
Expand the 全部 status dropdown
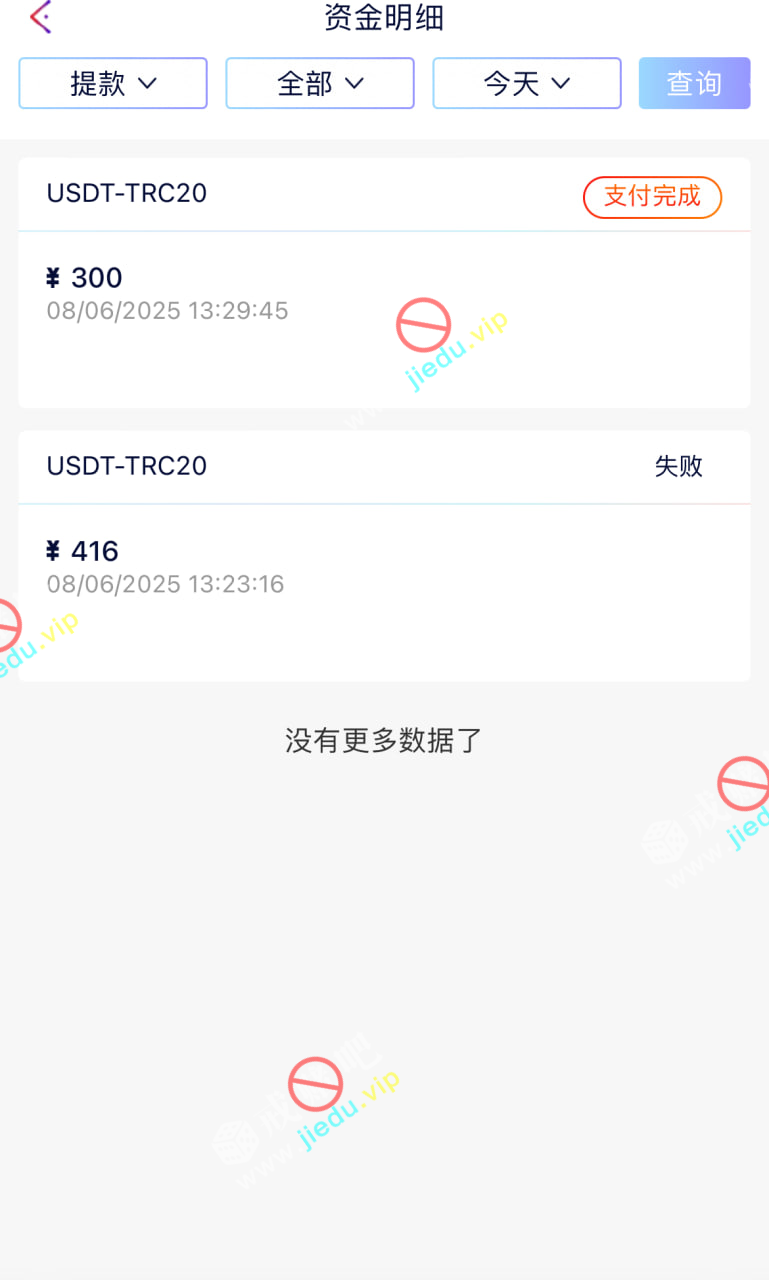320,83
